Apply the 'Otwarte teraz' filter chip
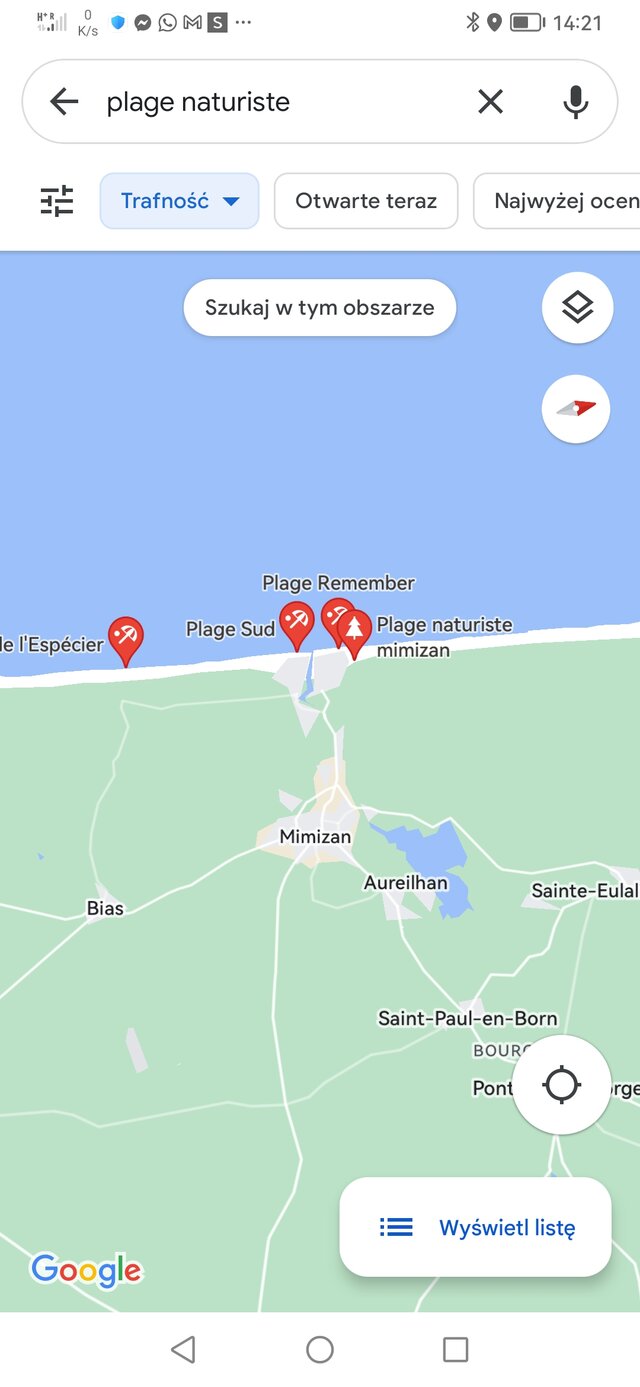The image size is (640, 1387). [366, 201]
